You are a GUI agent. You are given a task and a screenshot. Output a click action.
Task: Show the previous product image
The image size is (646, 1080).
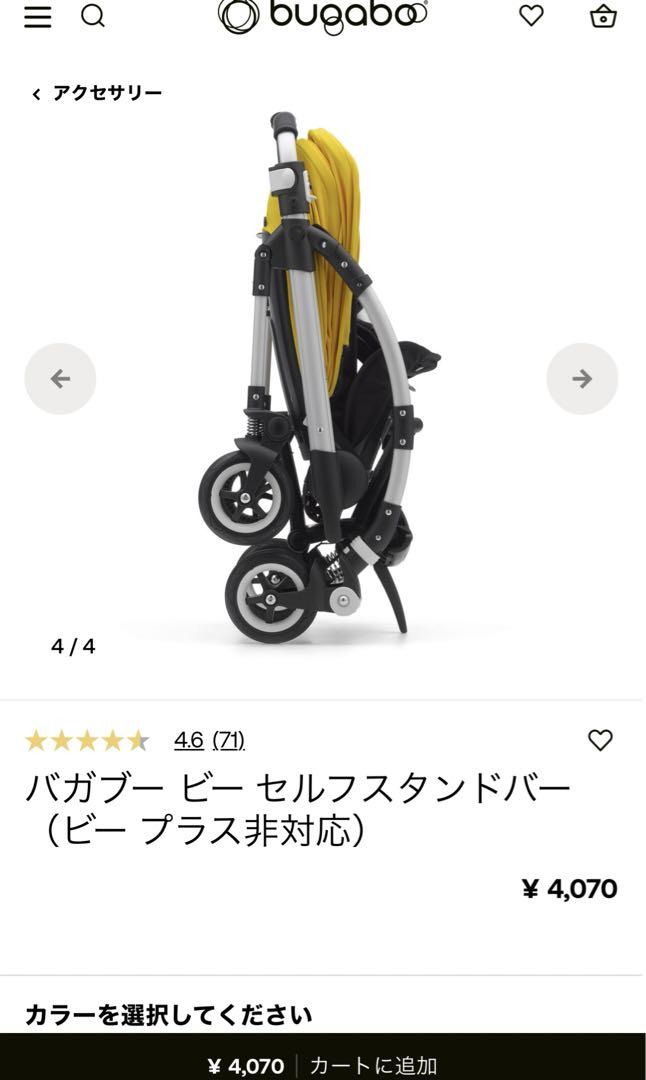[x=60, y=378]
